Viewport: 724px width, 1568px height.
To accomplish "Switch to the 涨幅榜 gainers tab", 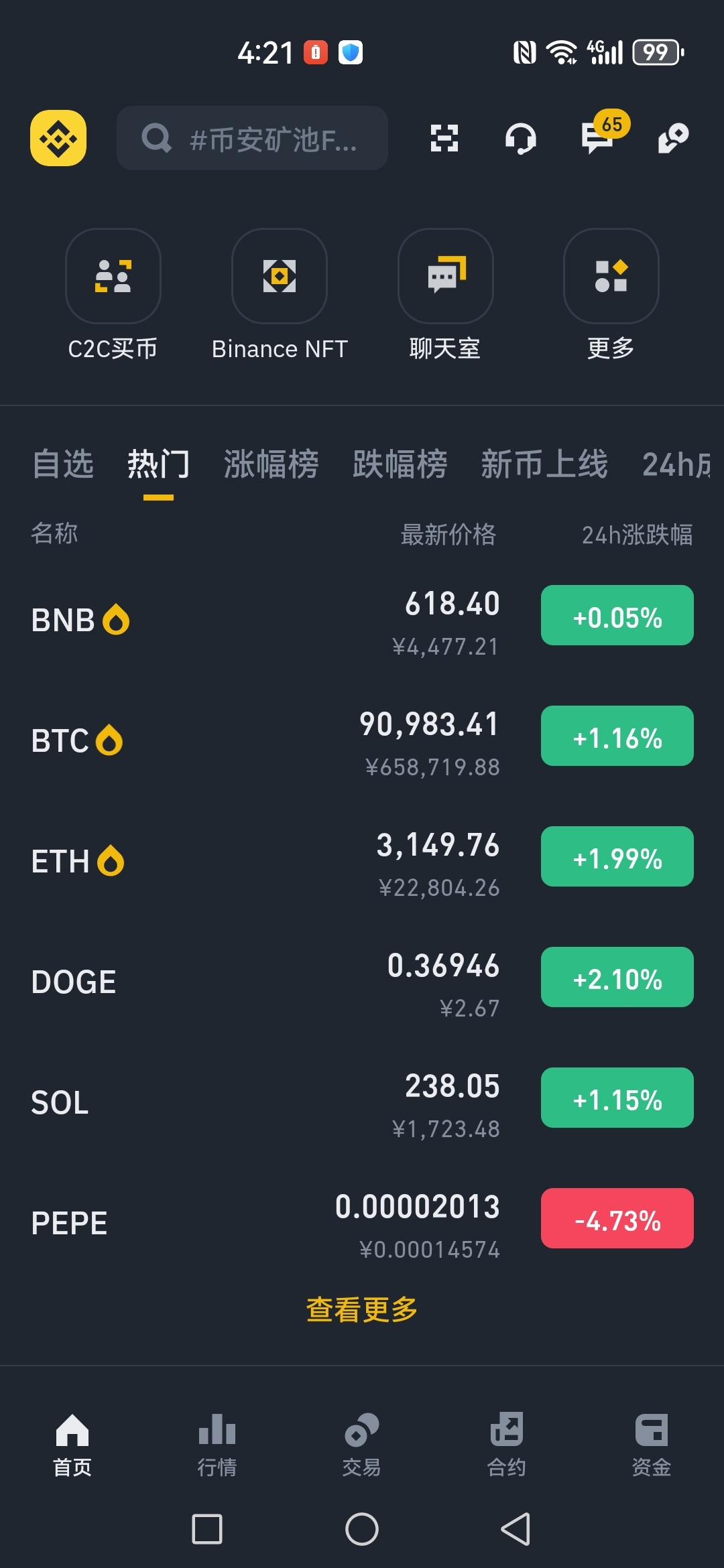I will click(x=269, y=464).
